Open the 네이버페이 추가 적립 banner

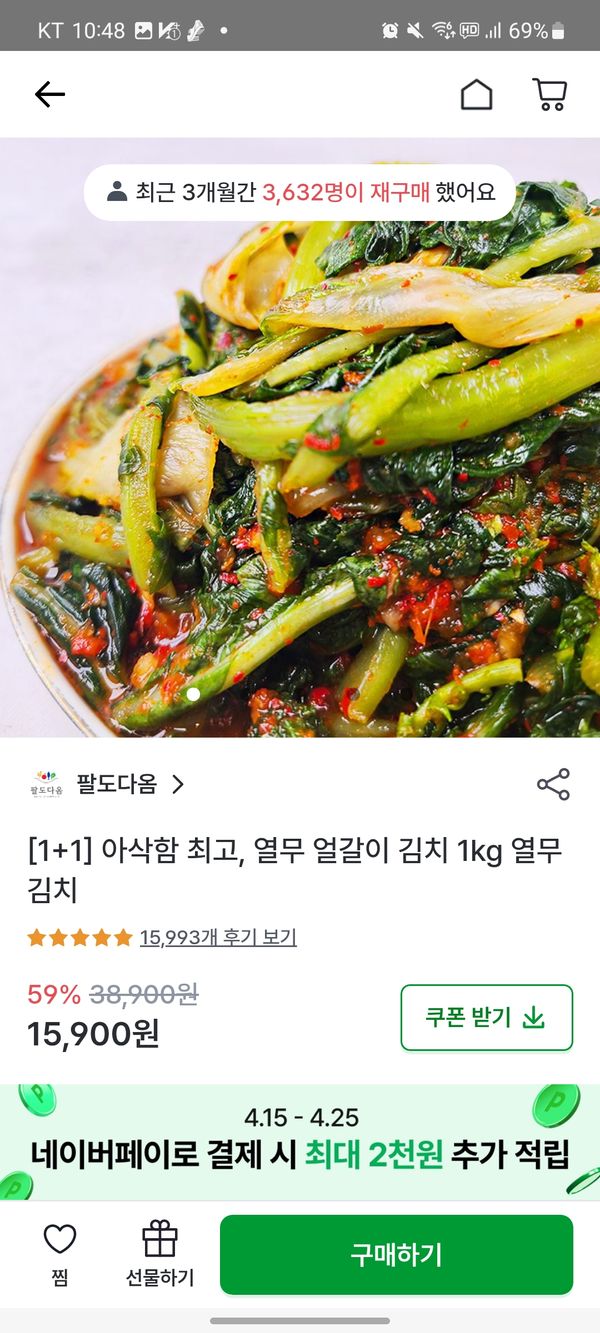click(x=300, y=1141)
